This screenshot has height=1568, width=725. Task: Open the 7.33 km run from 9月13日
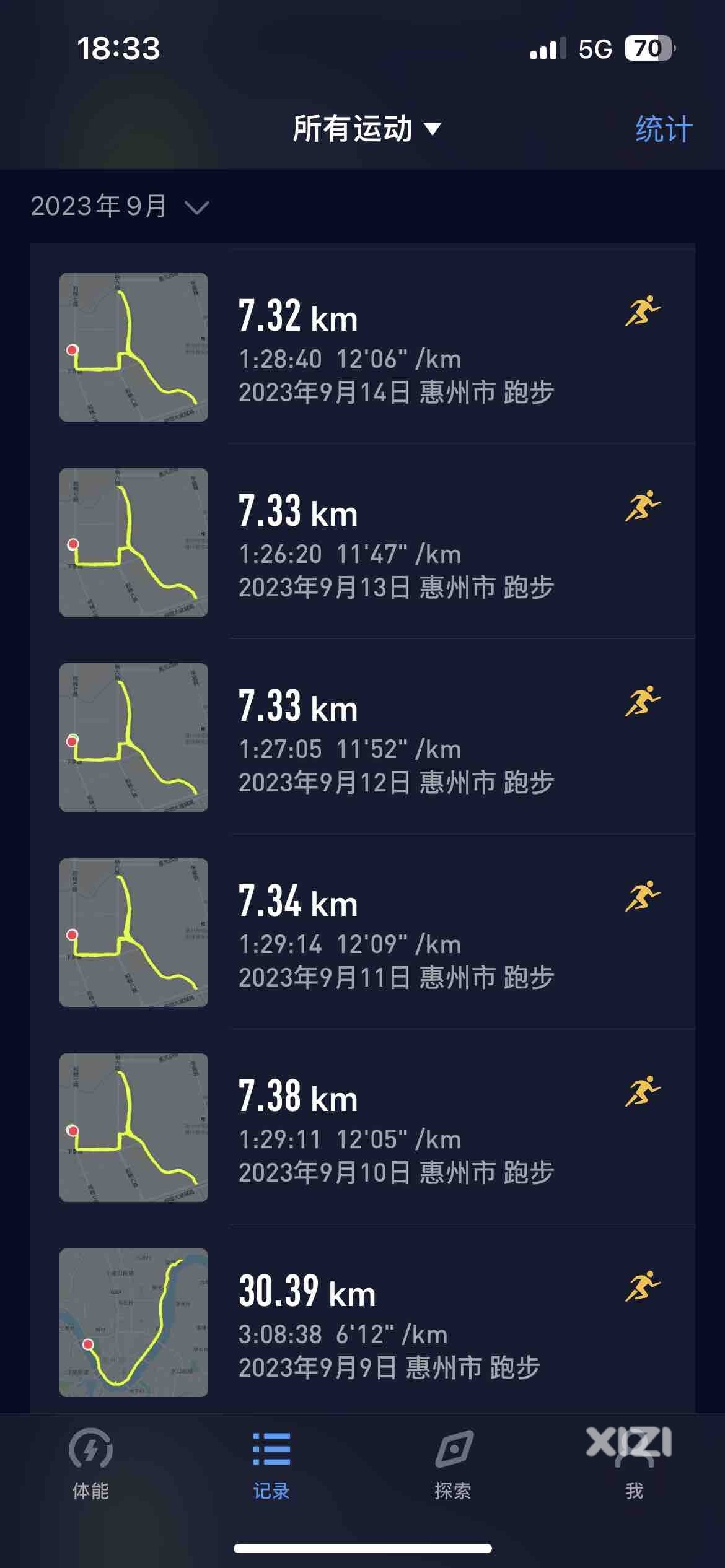tap(362, 542)
